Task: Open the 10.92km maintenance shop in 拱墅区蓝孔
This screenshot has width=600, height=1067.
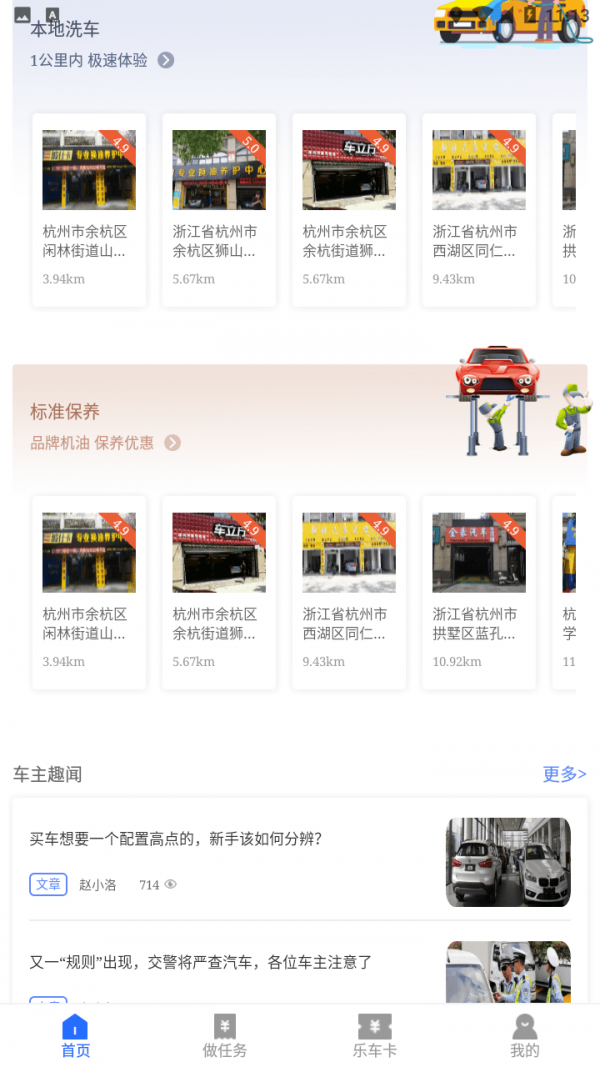Action: pyautogui.click(x=479, y=593)
